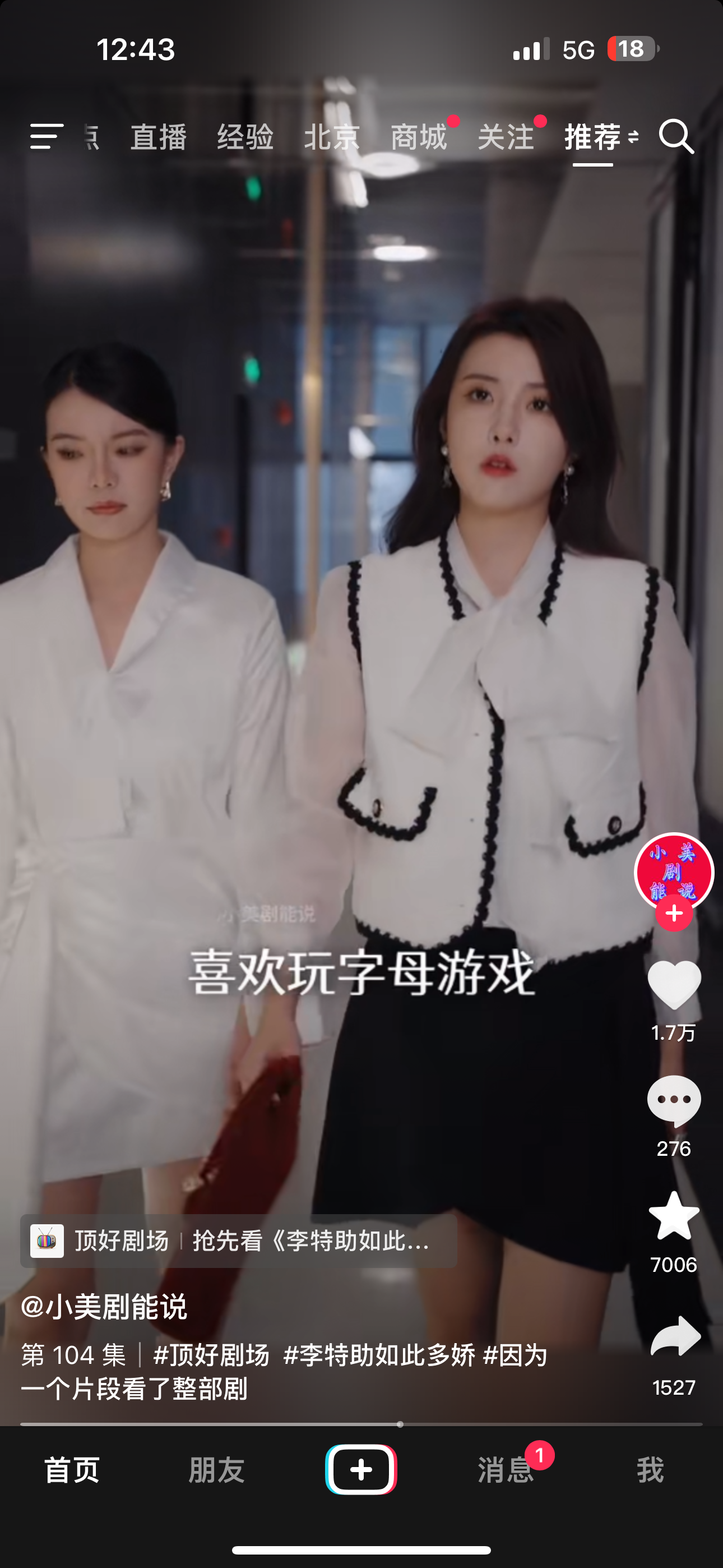723x1568 pixels.
Task: Create a new post with plus button
Action: click(361, 1469)
